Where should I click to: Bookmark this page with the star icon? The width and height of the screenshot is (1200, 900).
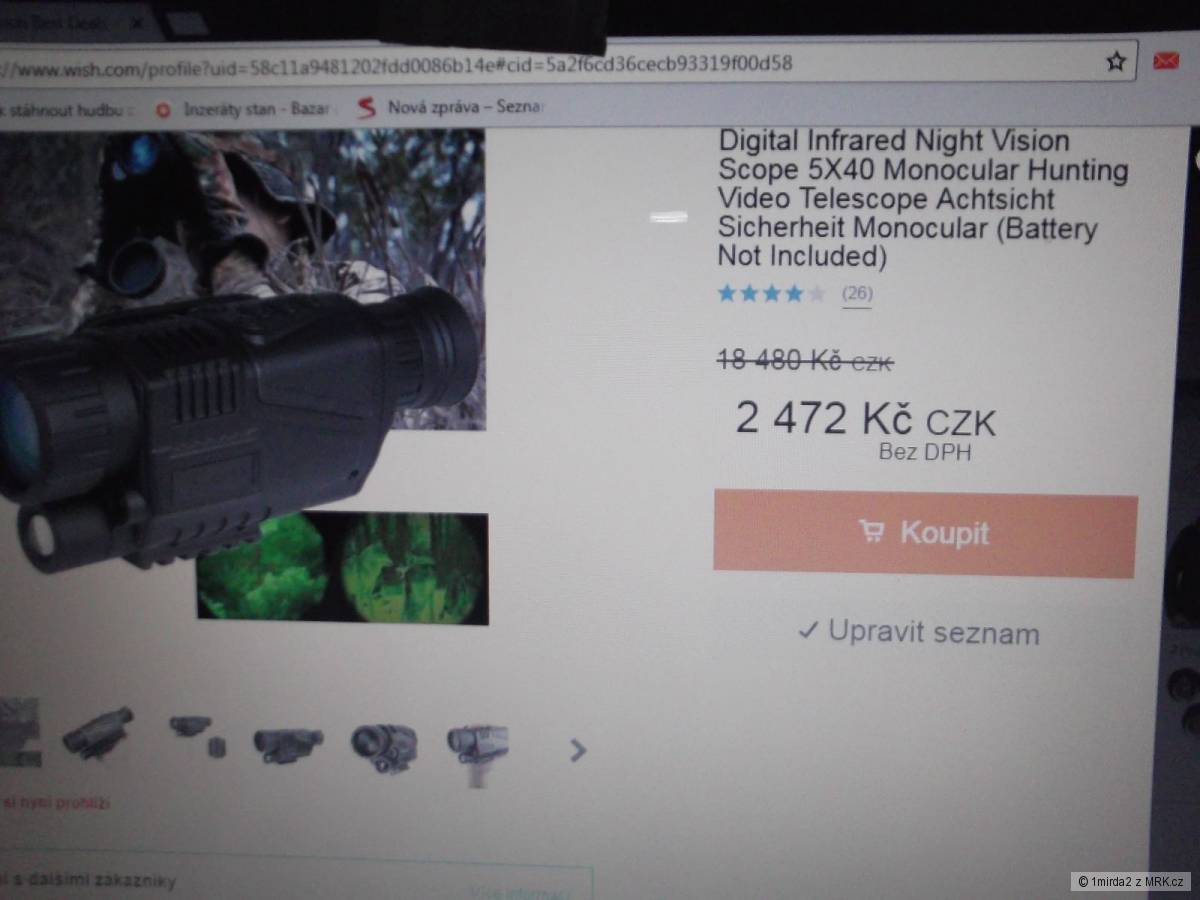point(1116,62)
